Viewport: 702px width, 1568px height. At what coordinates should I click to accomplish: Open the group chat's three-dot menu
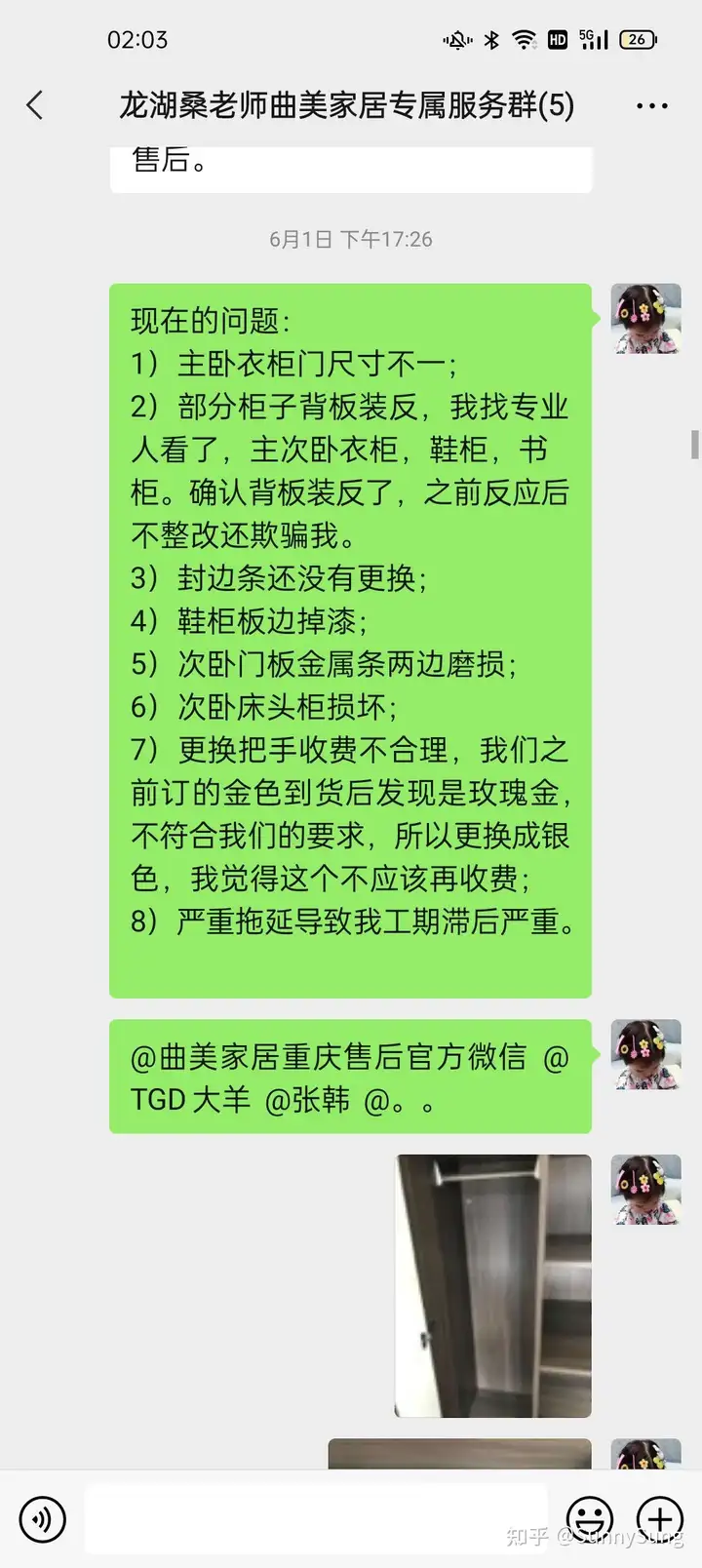click(x=651, y=105)
